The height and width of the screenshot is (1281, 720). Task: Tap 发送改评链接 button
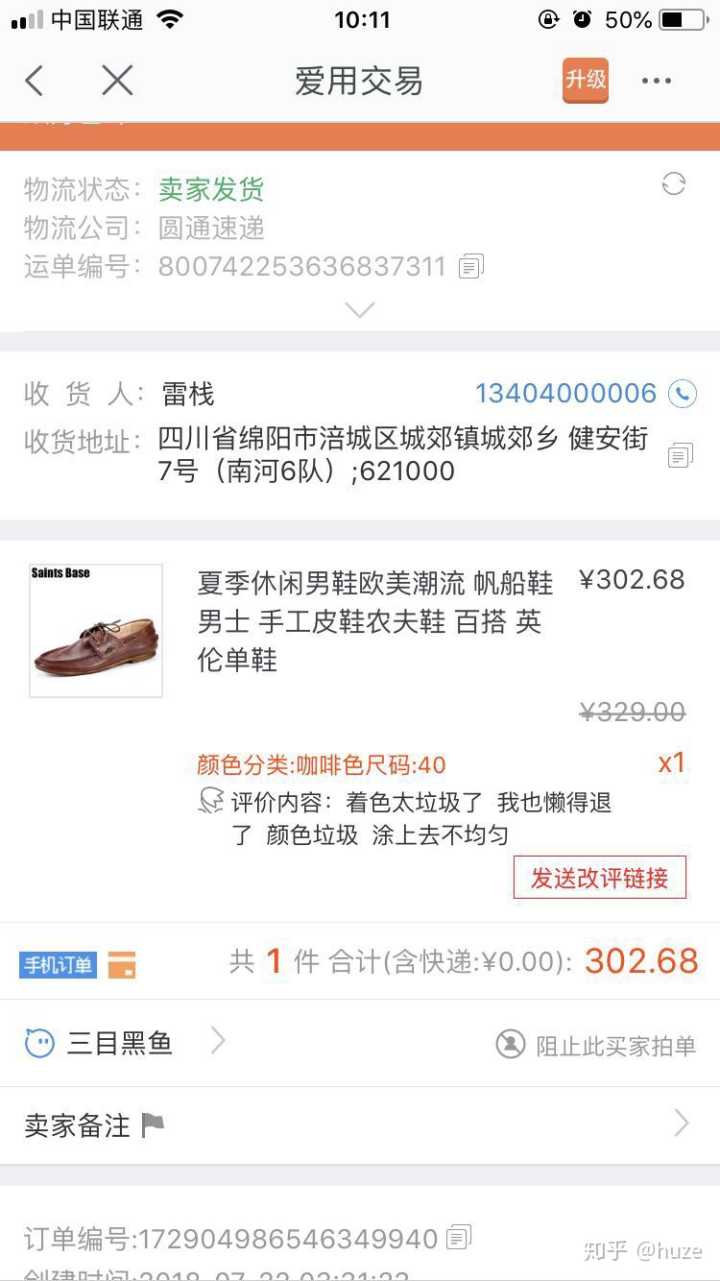pyautogui.click(x=599, y=878)
